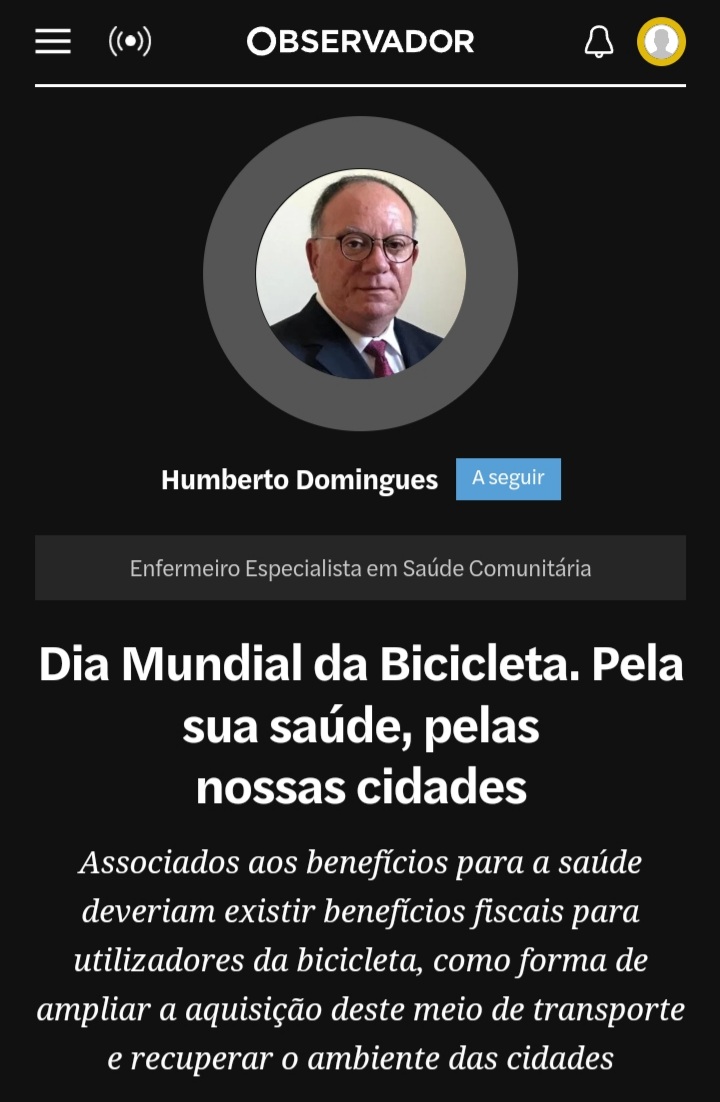The height and width of the screenshot is (1102, 720).
Task: View Humberto Domingues' profile photo
Action: tap(360, 273)
